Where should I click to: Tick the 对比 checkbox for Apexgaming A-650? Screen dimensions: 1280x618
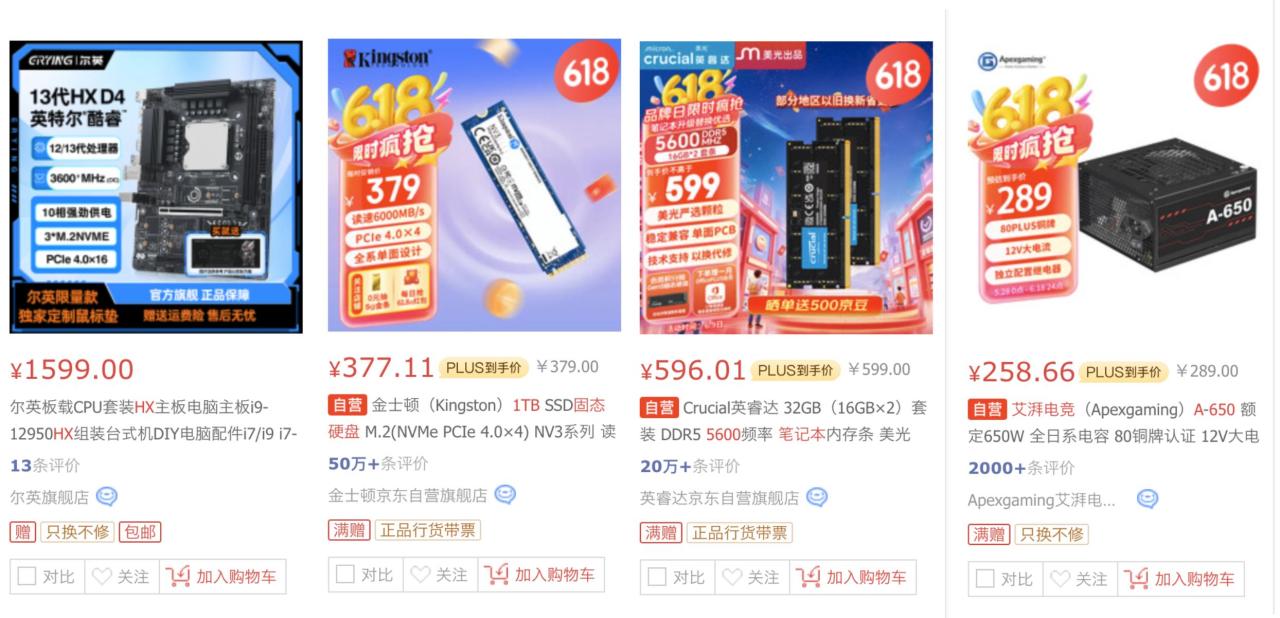(985, 578)
